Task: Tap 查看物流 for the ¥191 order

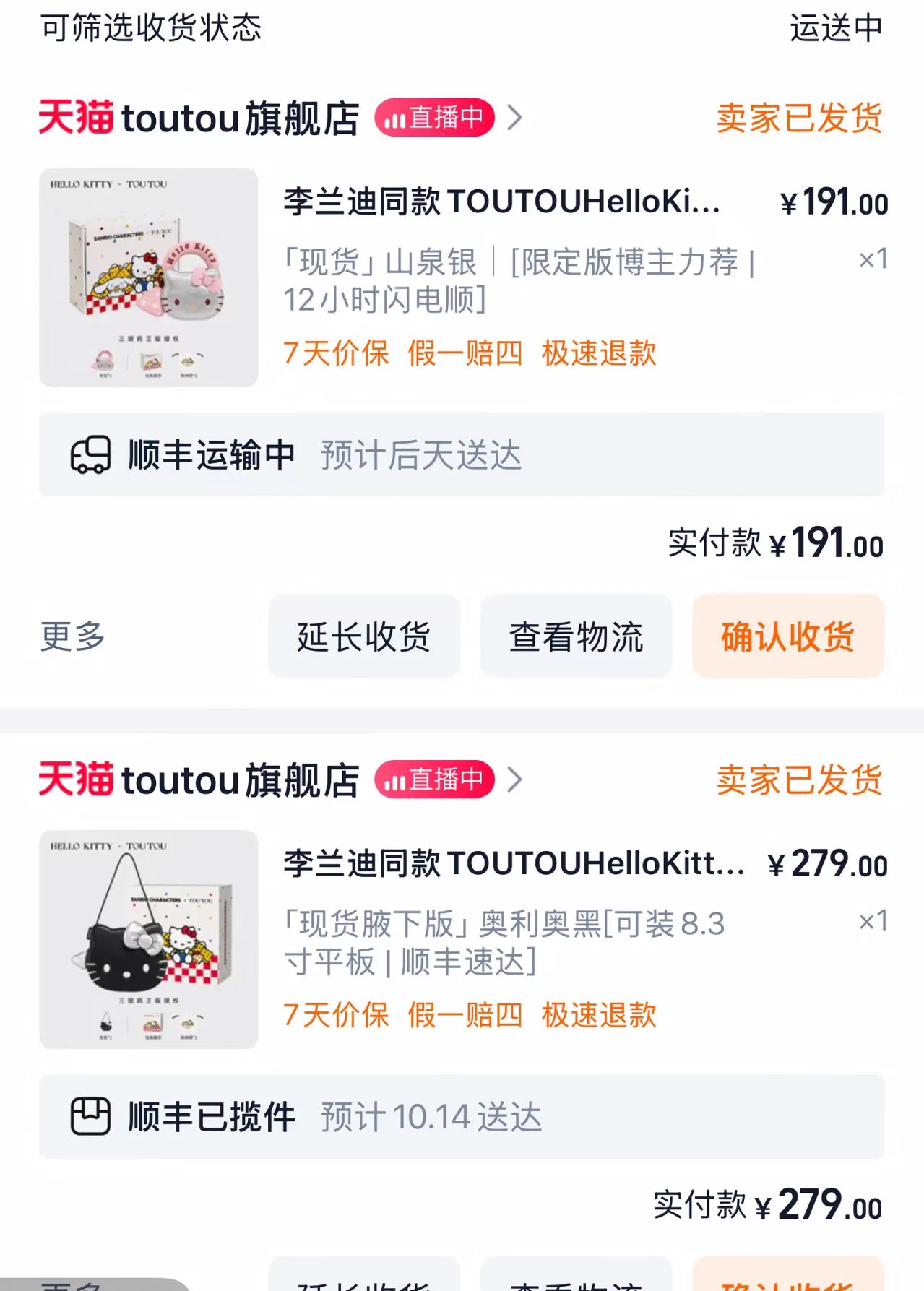Action: (576, 636)
